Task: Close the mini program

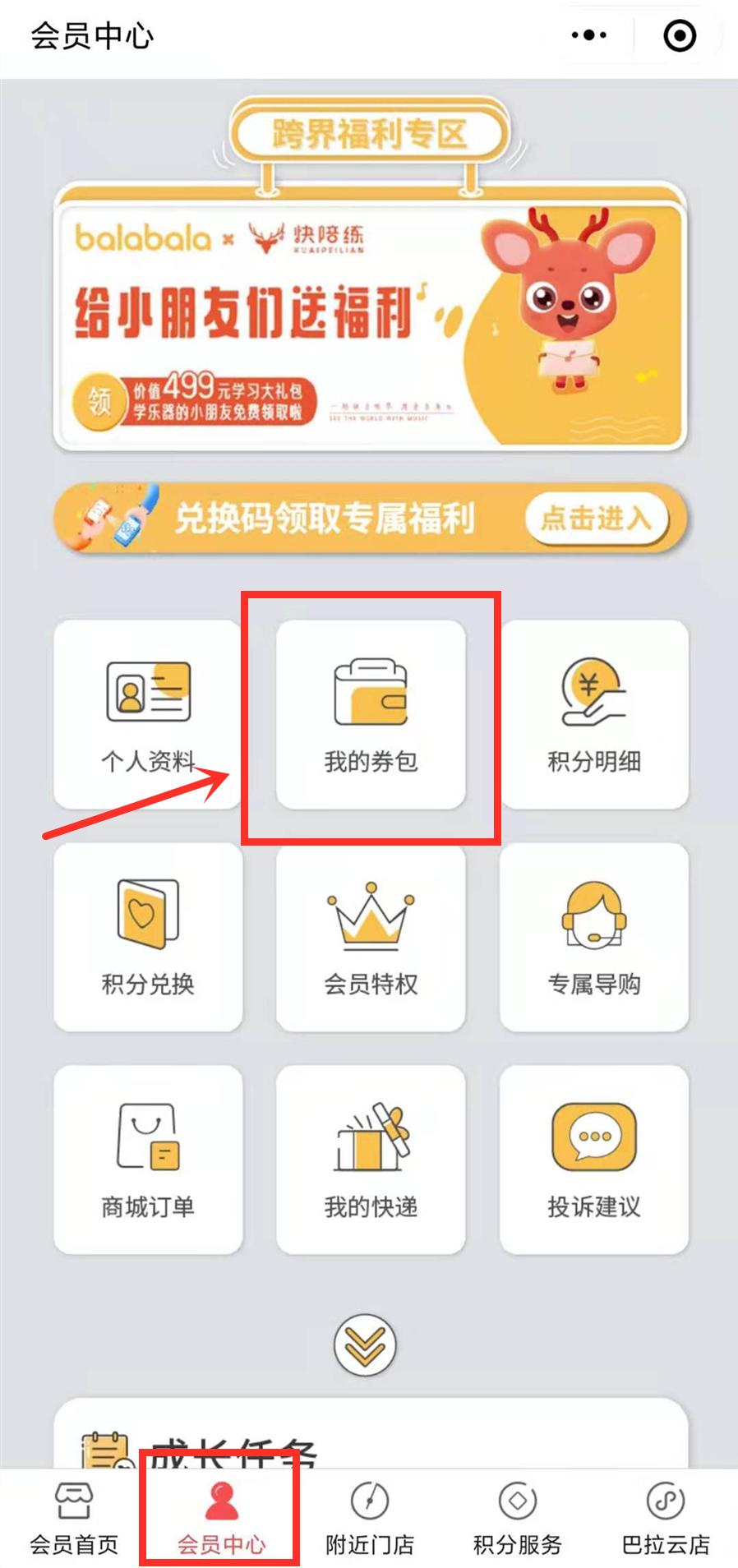Action: tap(680, 35)
